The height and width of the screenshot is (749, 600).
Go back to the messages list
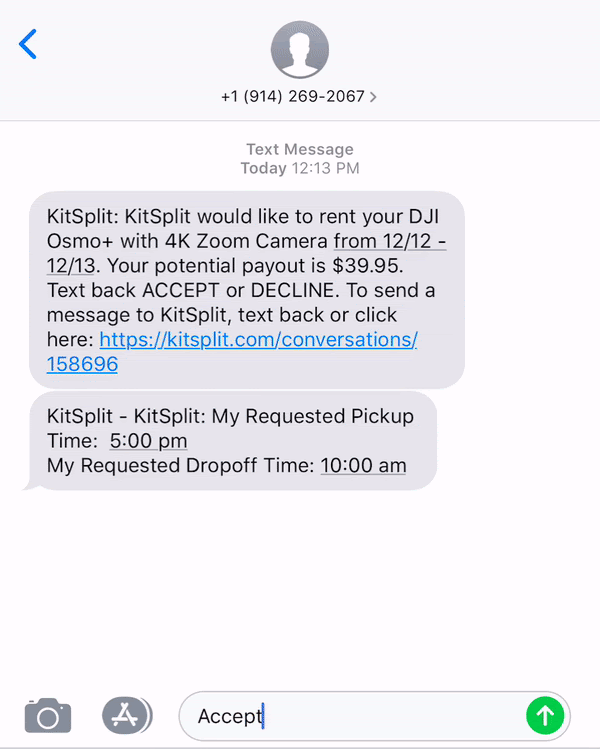(28, 44)
